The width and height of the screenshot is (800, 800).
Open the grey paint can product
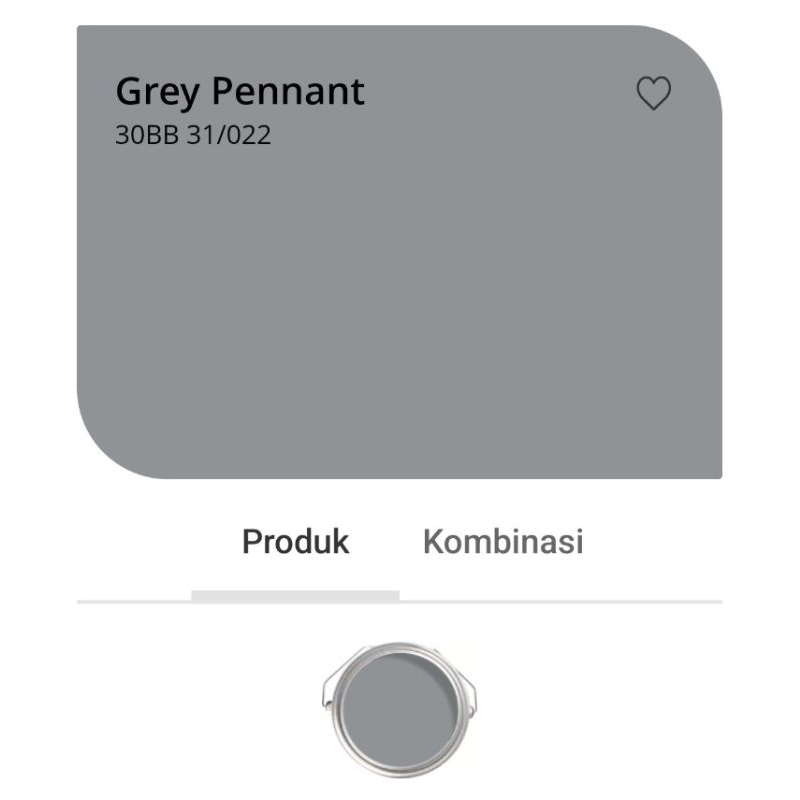click(x=400, y=708)
